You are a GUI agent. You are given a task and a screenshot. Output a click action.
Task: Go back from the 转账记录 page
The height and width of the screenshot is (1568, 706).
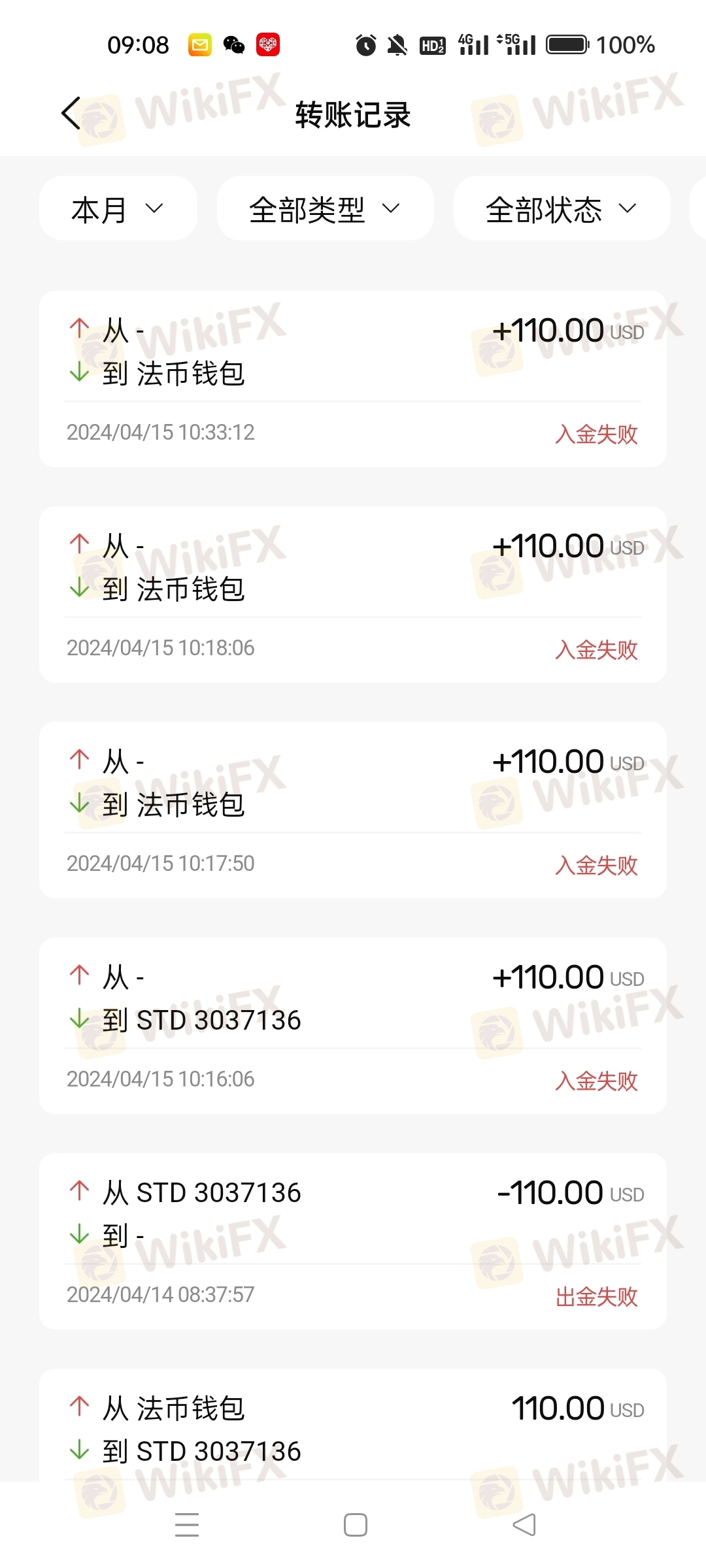[71, 114]
